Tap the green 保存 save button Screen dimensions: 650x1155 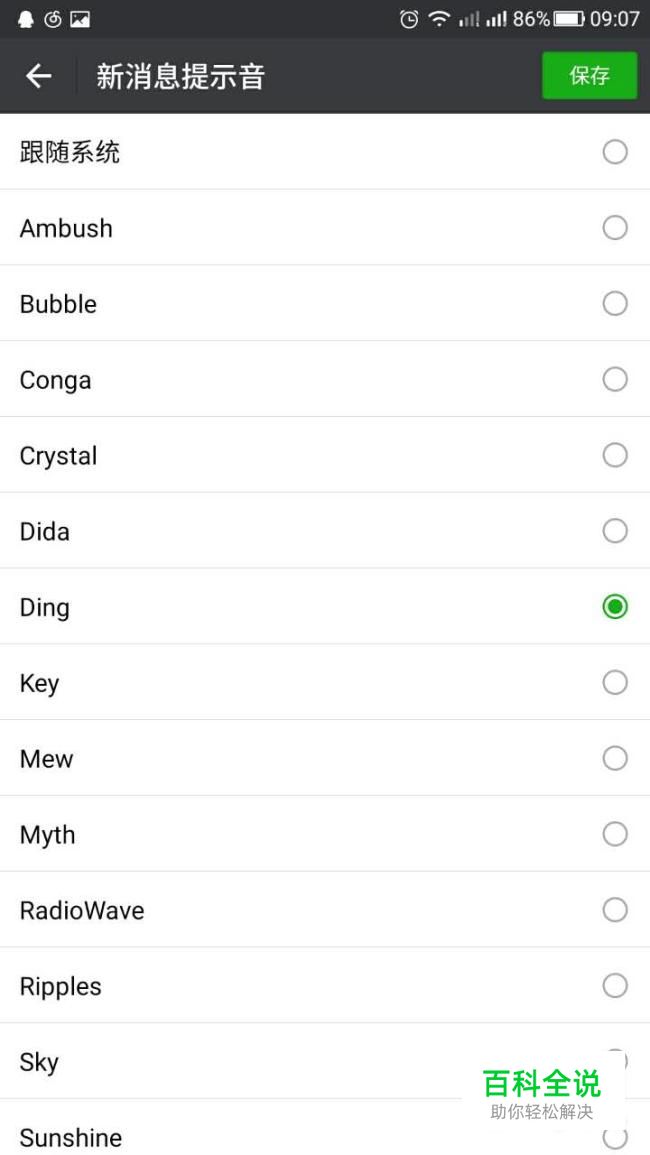(590, 75)
